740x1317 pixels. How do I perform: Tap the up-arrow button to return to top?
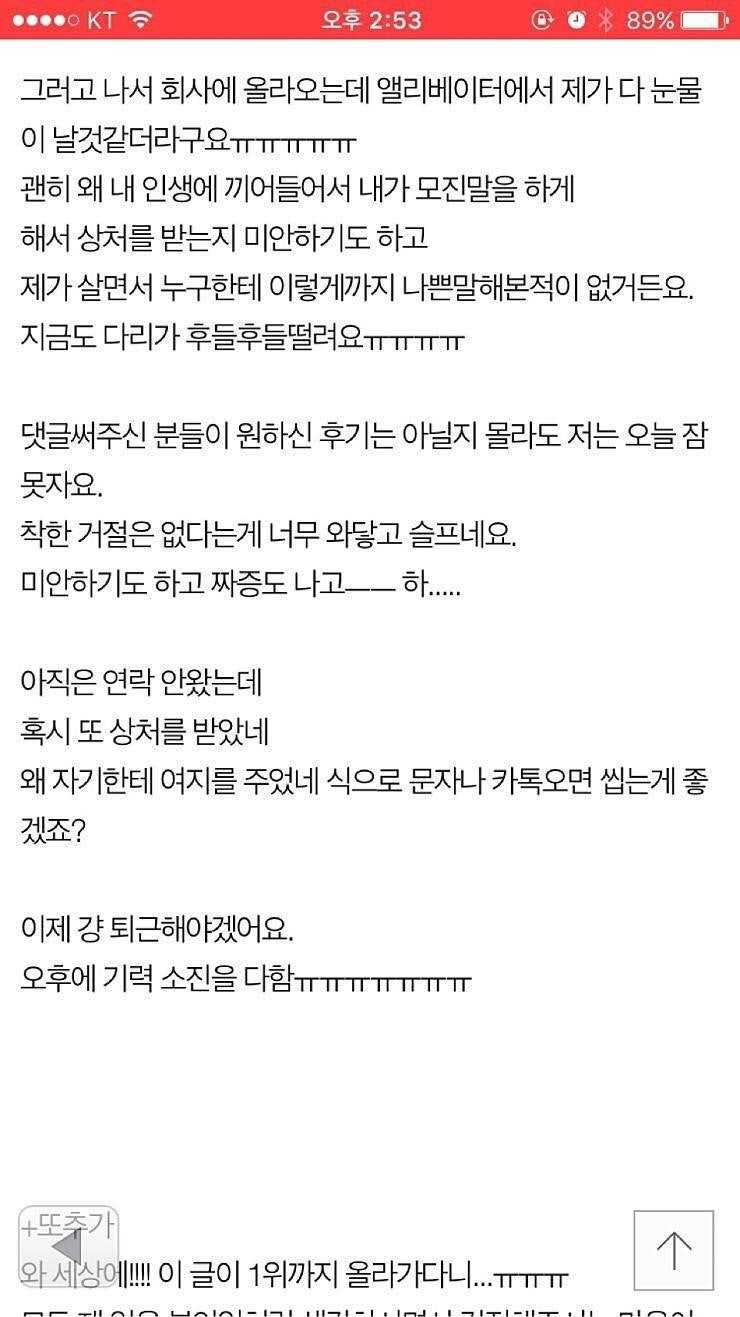click(x=673, y=1249)
